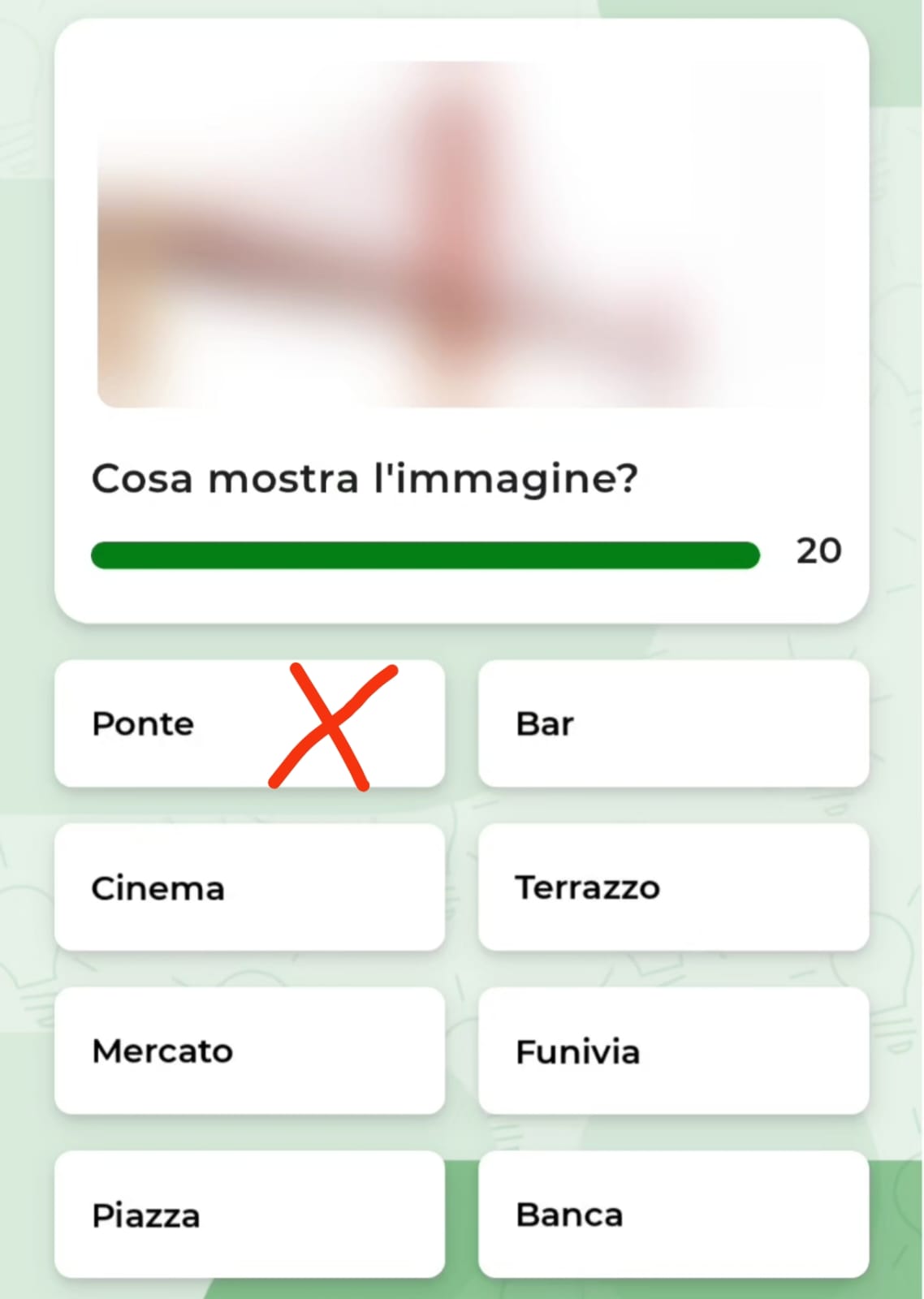Click the top-right answer tile Bar
The height and width of the screenshot is (1299, 924).
674,724
